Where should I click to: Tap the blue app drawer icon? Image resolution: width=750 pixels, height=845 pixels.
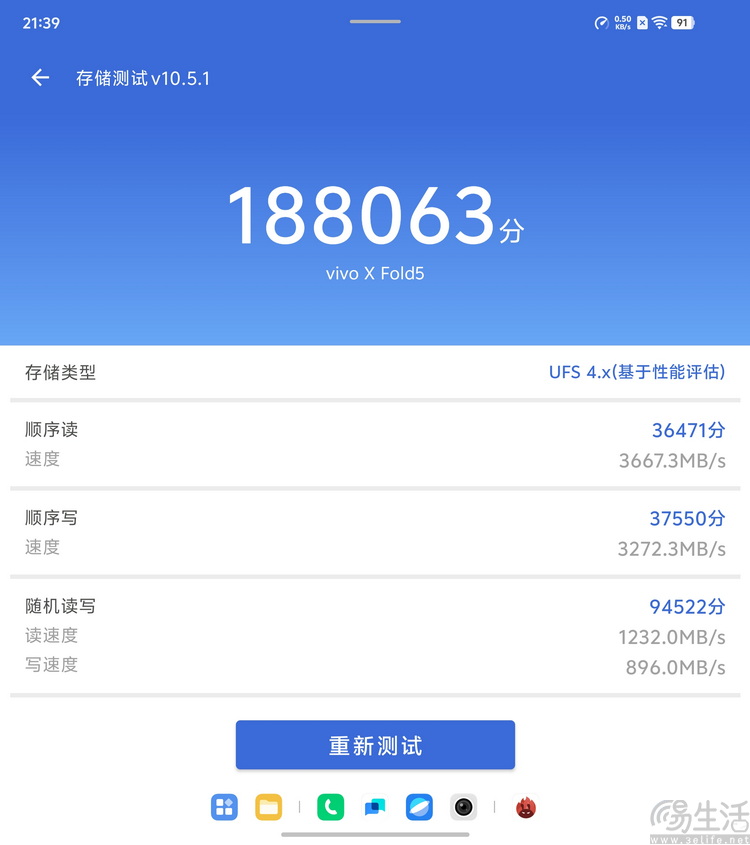click(224, 807)
